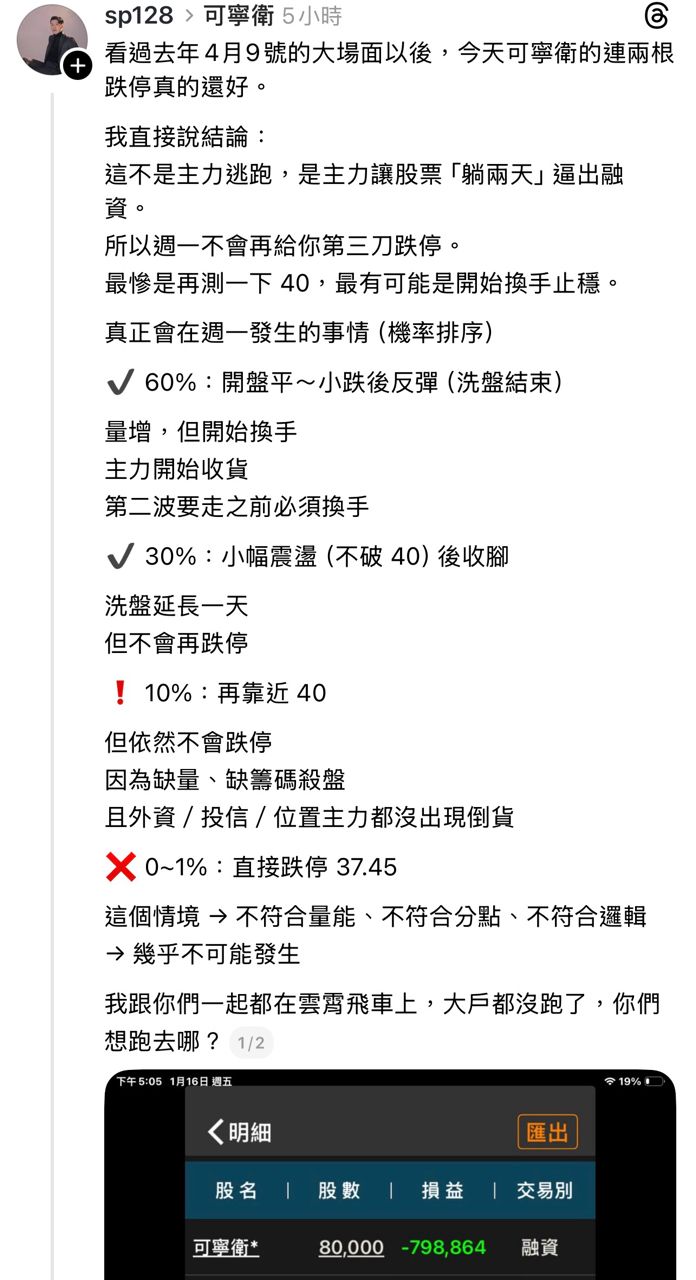
Task: Follow sp128 via the plus badge
Action: pos(78,67)
